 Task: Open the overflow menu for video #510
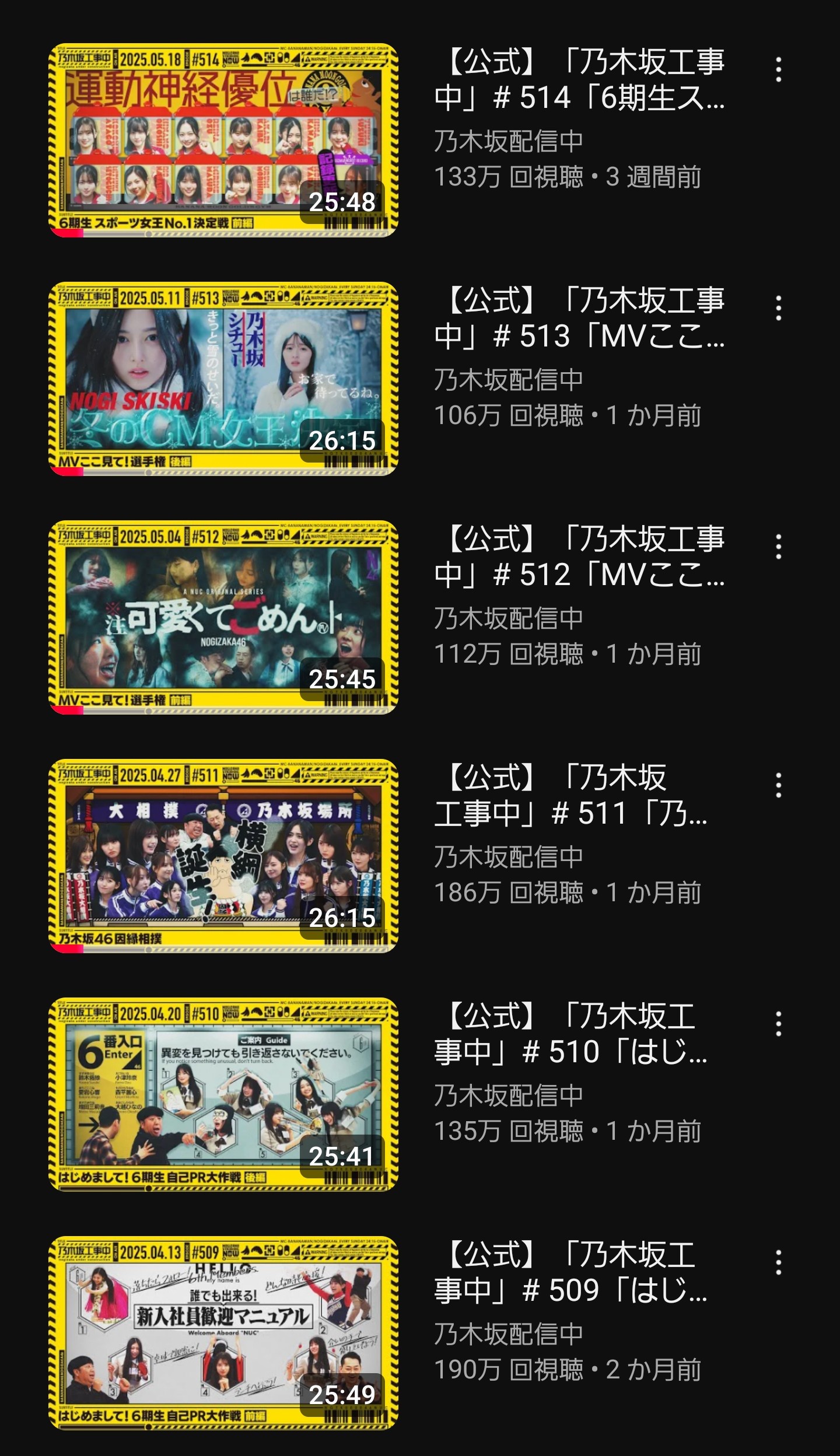point(778,1024)
